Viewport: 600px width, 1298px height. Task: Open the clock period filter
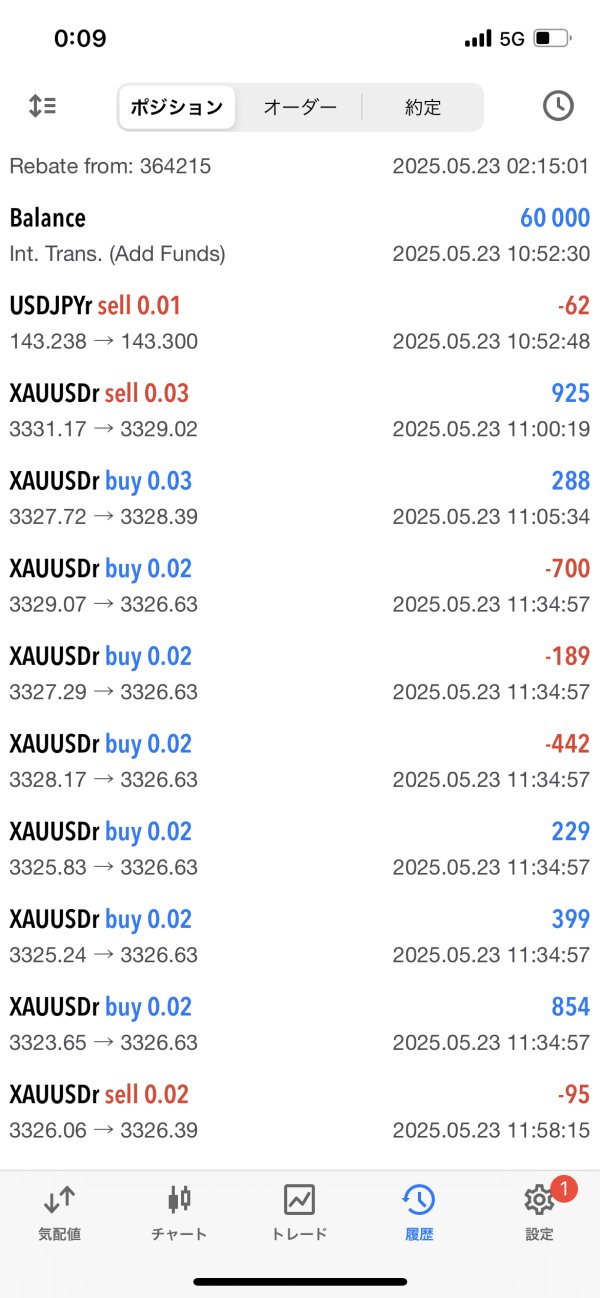click(x=558, y=106)
